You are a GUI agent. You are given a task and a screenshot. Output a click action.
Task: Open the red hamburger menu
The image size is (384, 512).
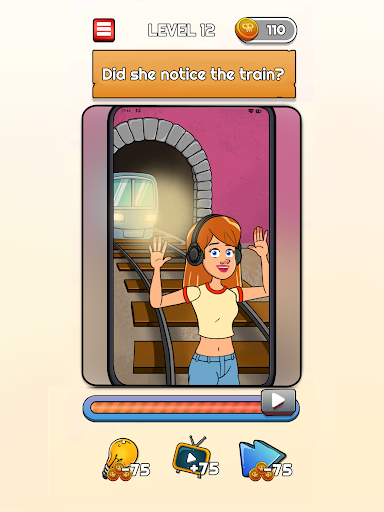[104, 30]
